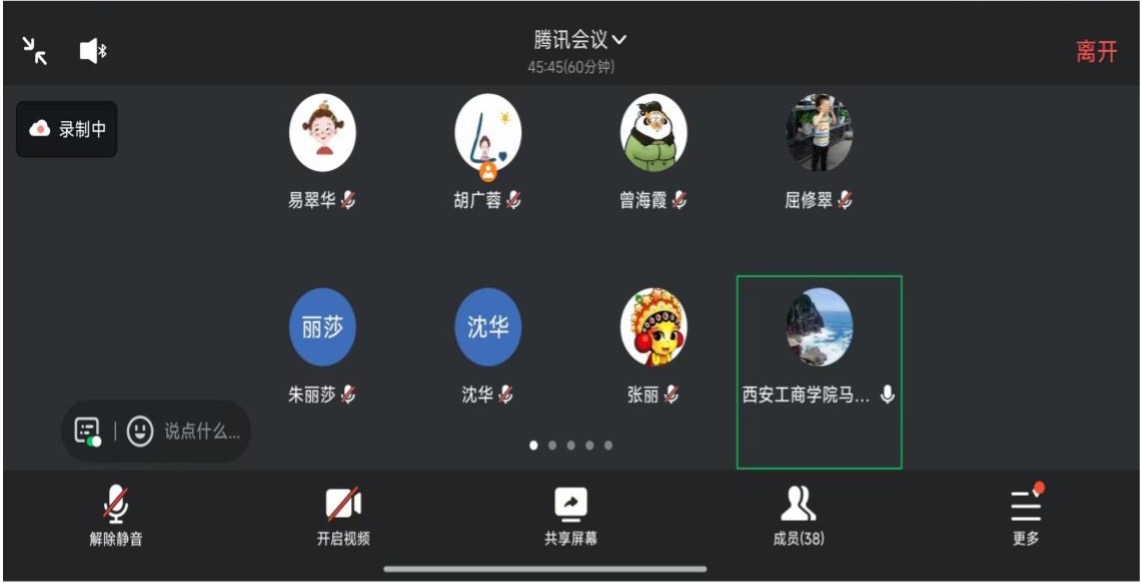The height and width of the screenshot is (586, 1142).
Task: Select the 西安工商学院 speaker tile
Action: pos(819,370)
